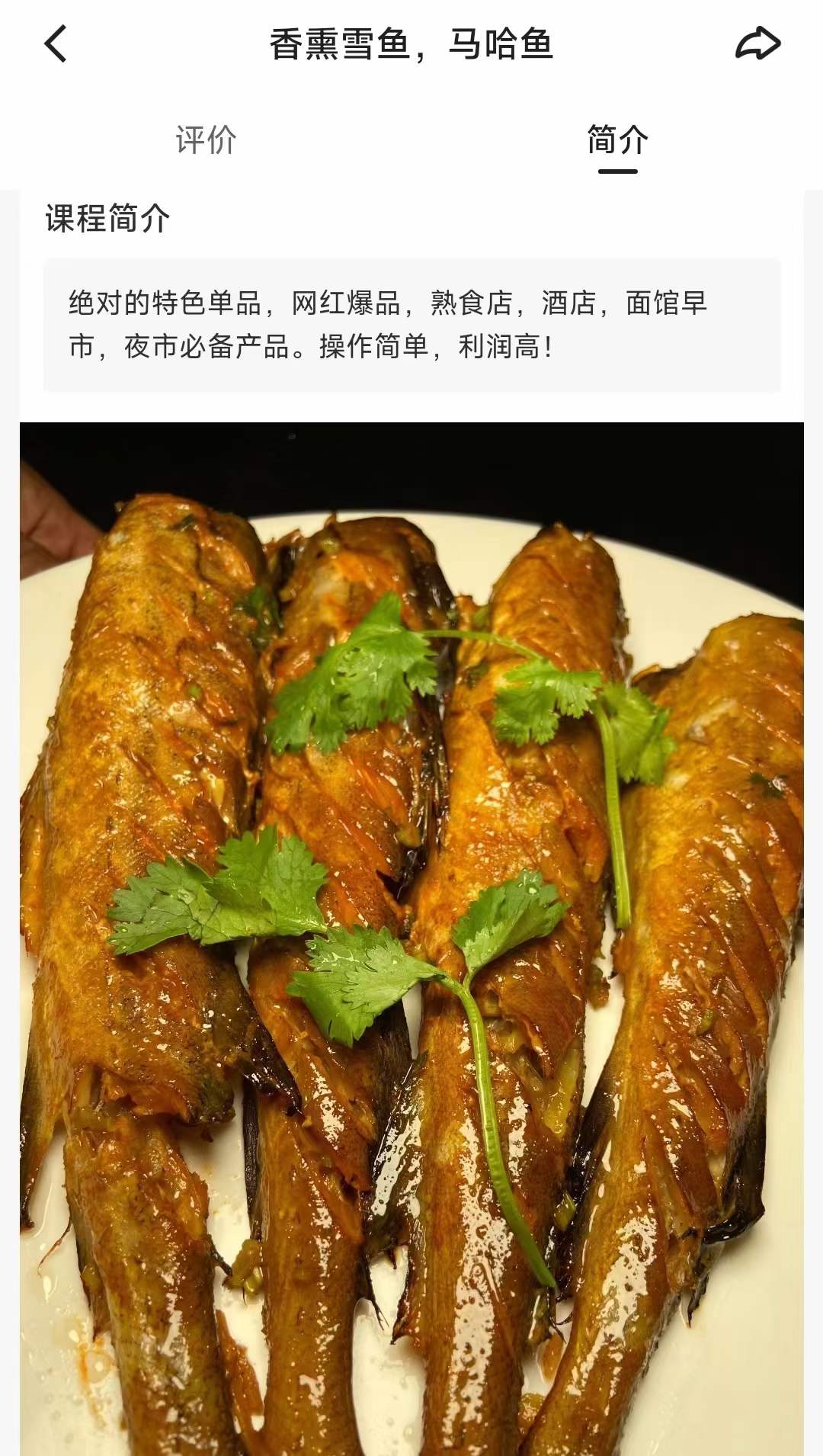Open sharing options using the curved arrow
This screenshot has height=1456, width=823.
click(x=760, y=44)
